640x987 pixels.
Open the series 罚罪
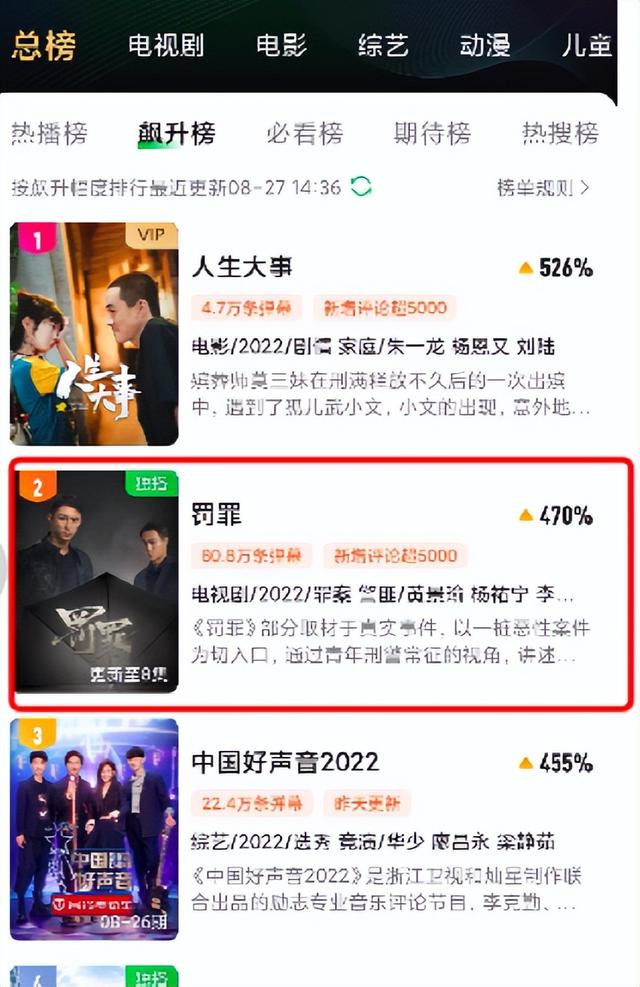click(x=217, y=515)
